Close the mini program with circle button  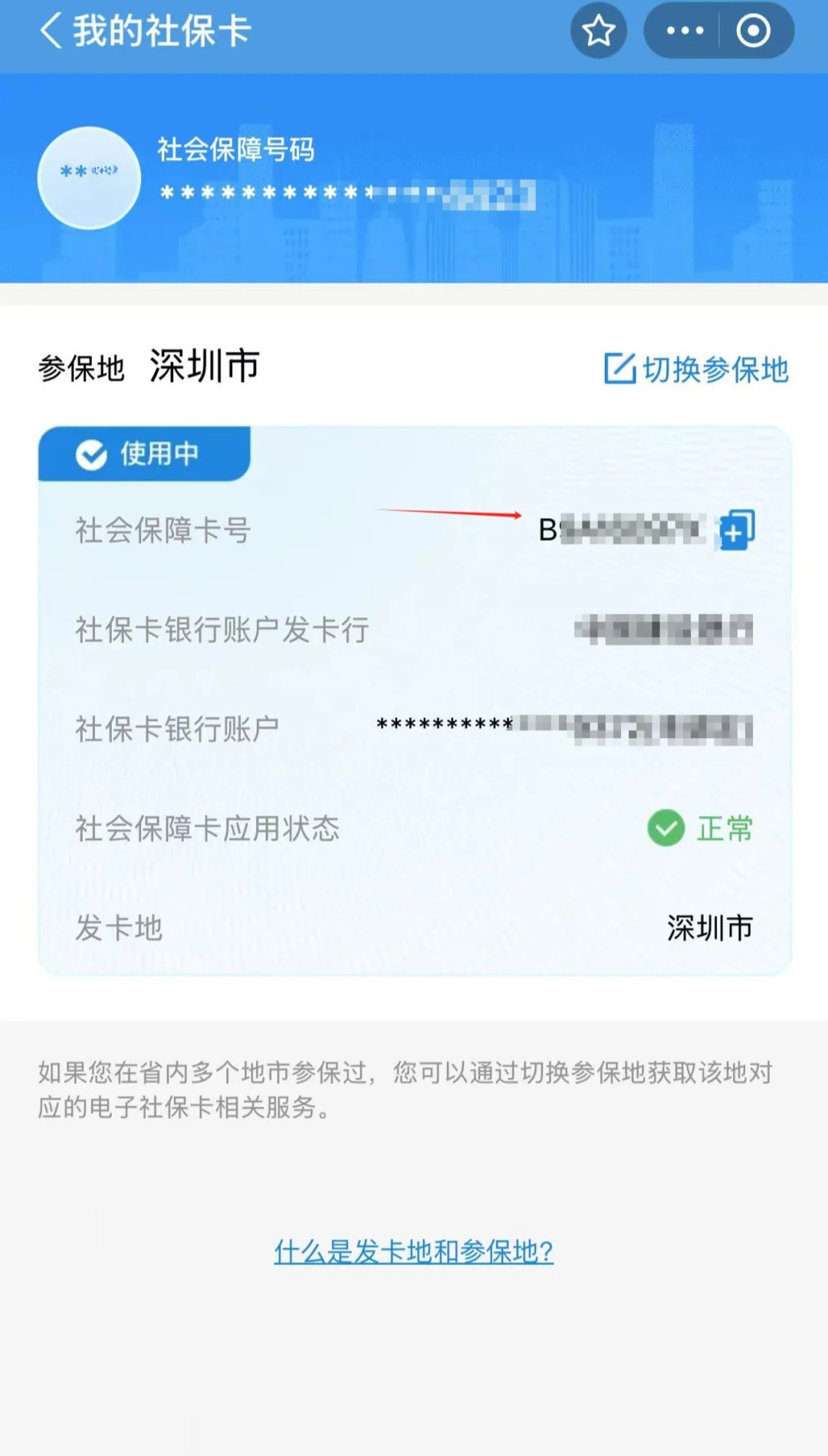pyautogui.click(x=753, y=31)
